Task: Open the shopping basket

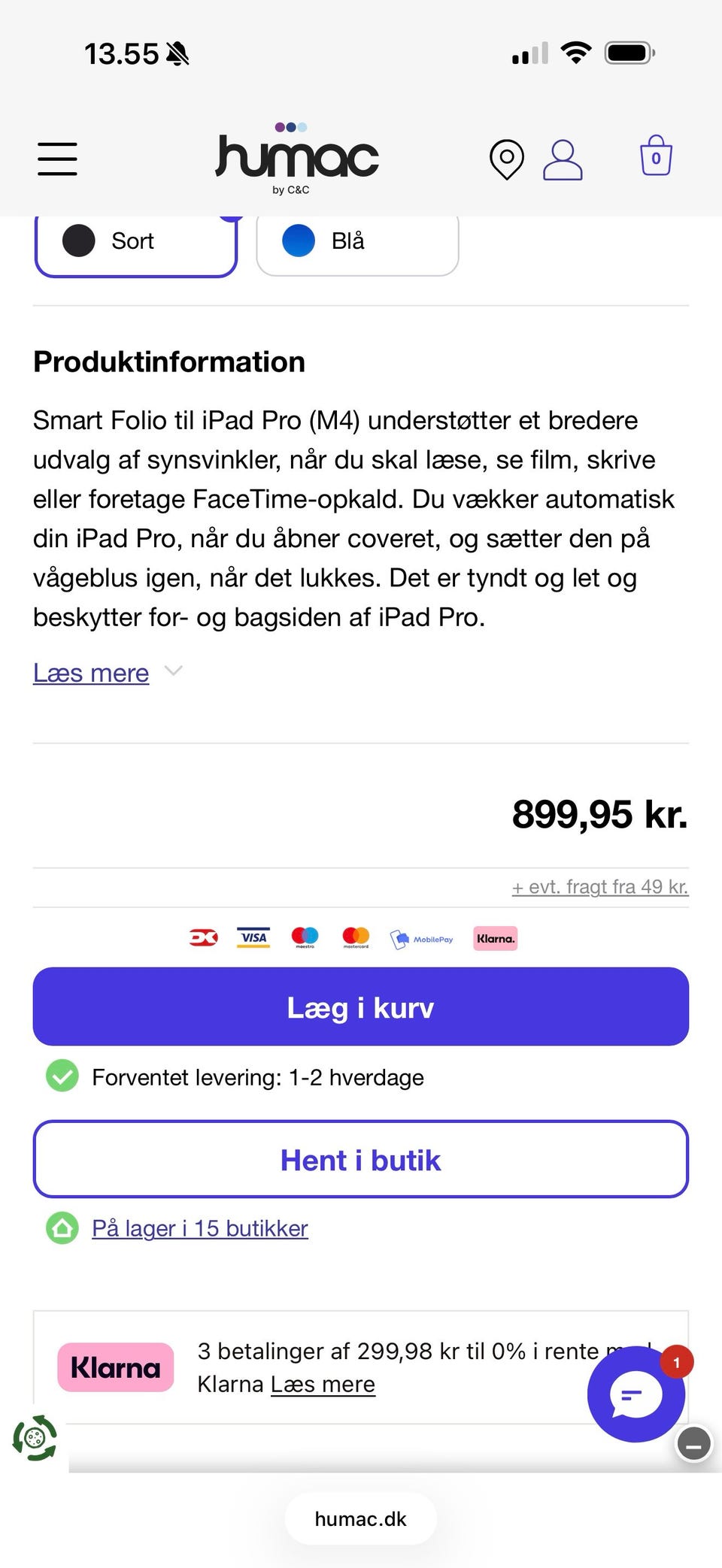Action: pyautogui.click(x=656, y=156)
